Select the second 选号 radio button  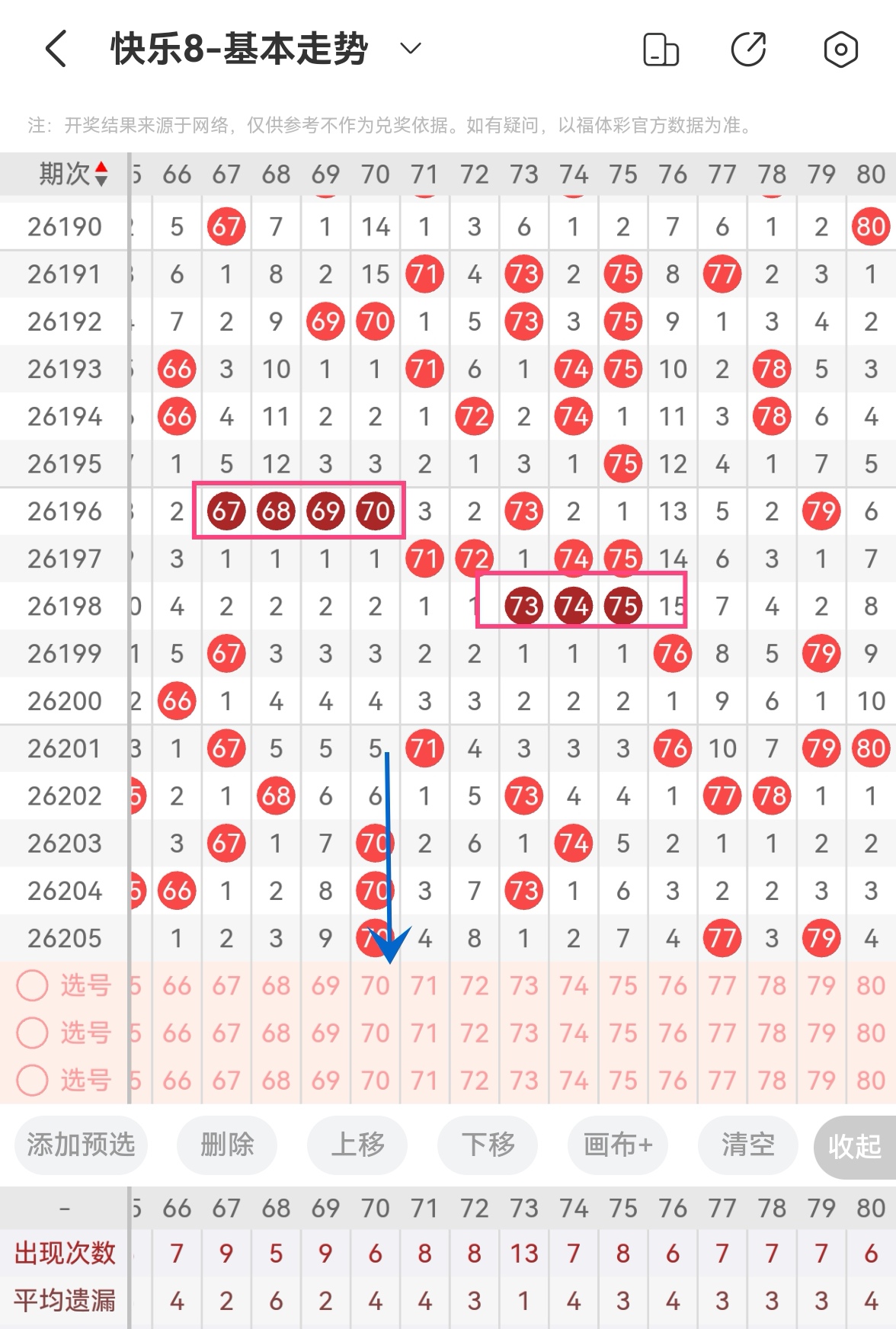(x=33, y=1033)
